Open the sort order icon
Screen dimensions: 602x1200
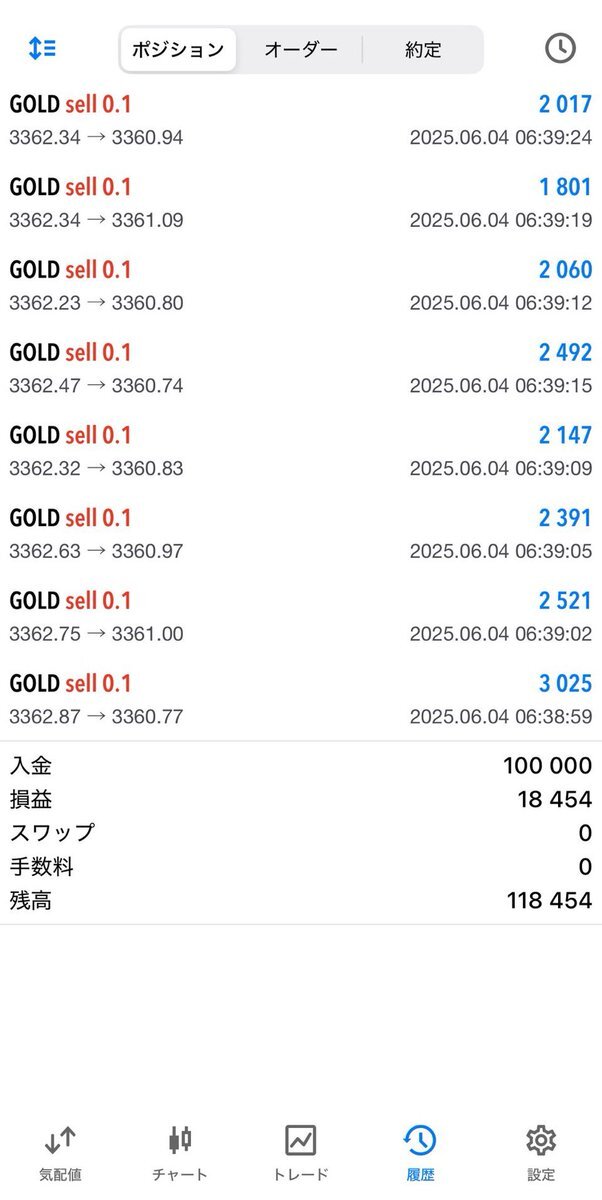[41, 48]
